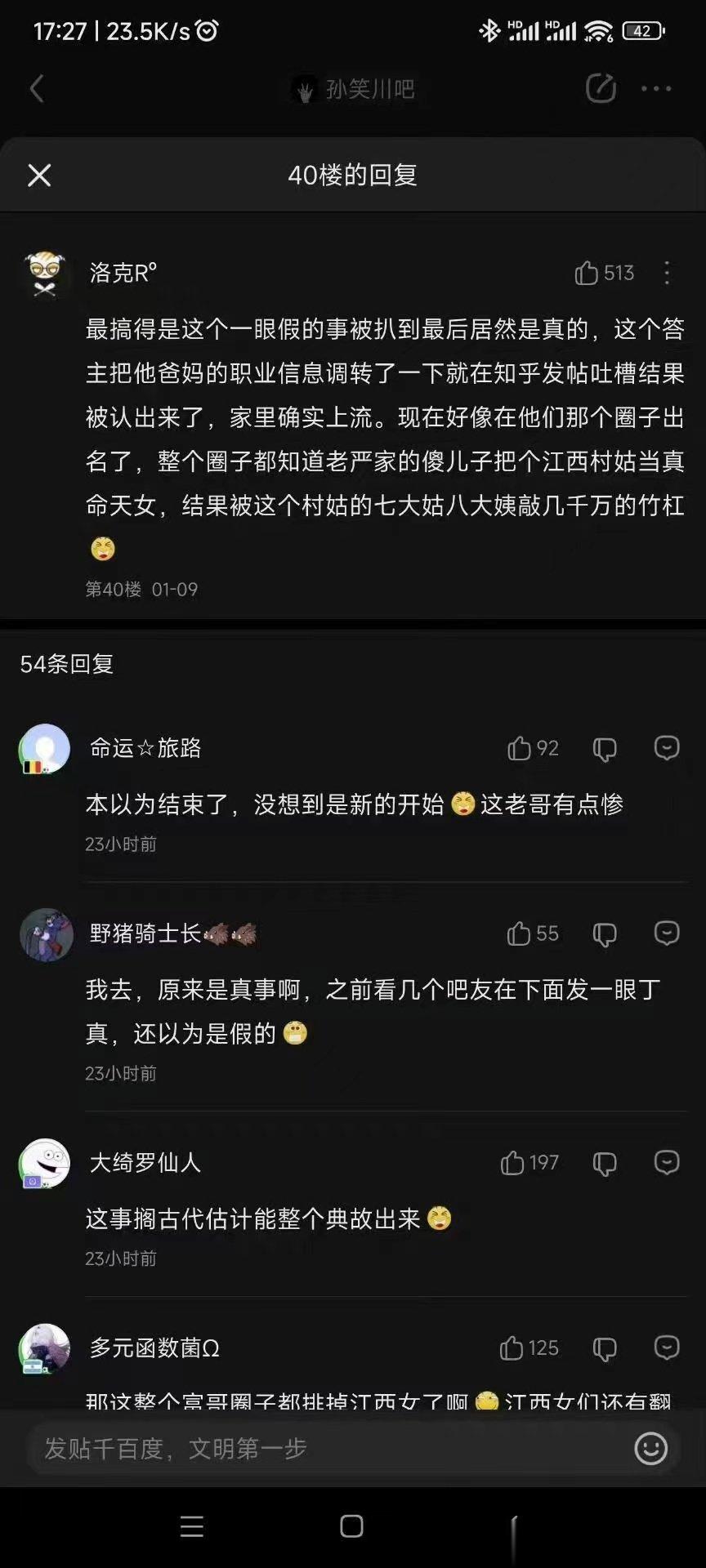Like 大绮罗仙人's reply

coord(529,1162)
